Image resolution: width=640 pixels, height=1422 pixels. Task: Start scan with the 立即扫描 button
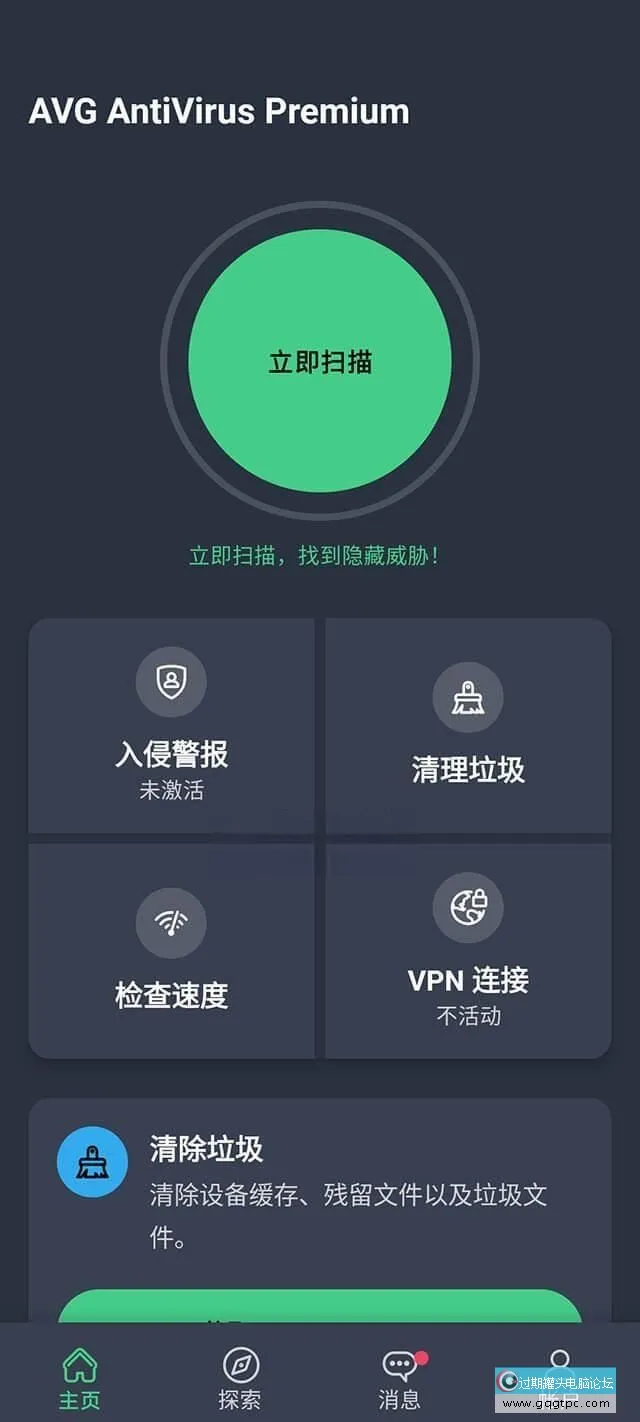[x=320, y=361]
